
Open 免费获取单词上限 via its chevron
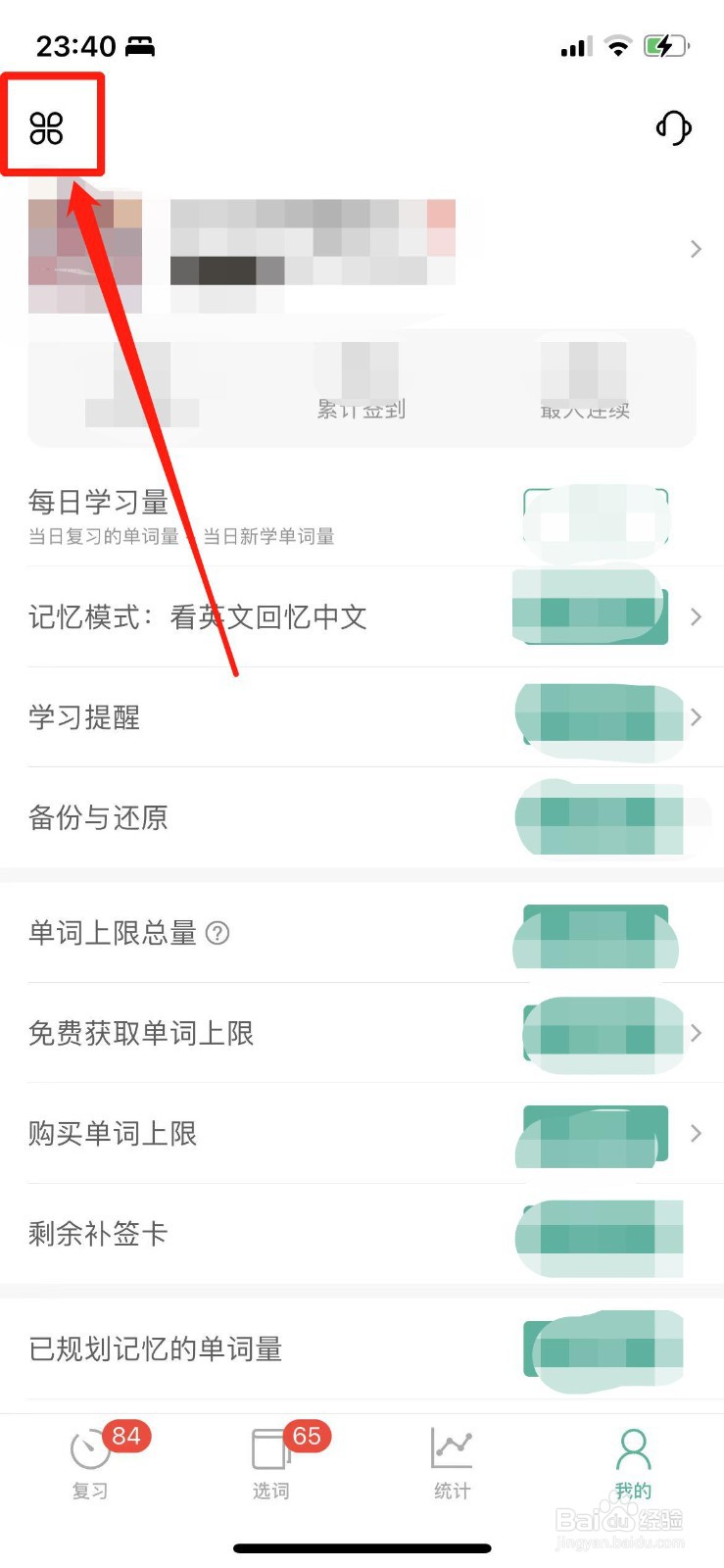pyautogui.click(x=696, y=1033)
